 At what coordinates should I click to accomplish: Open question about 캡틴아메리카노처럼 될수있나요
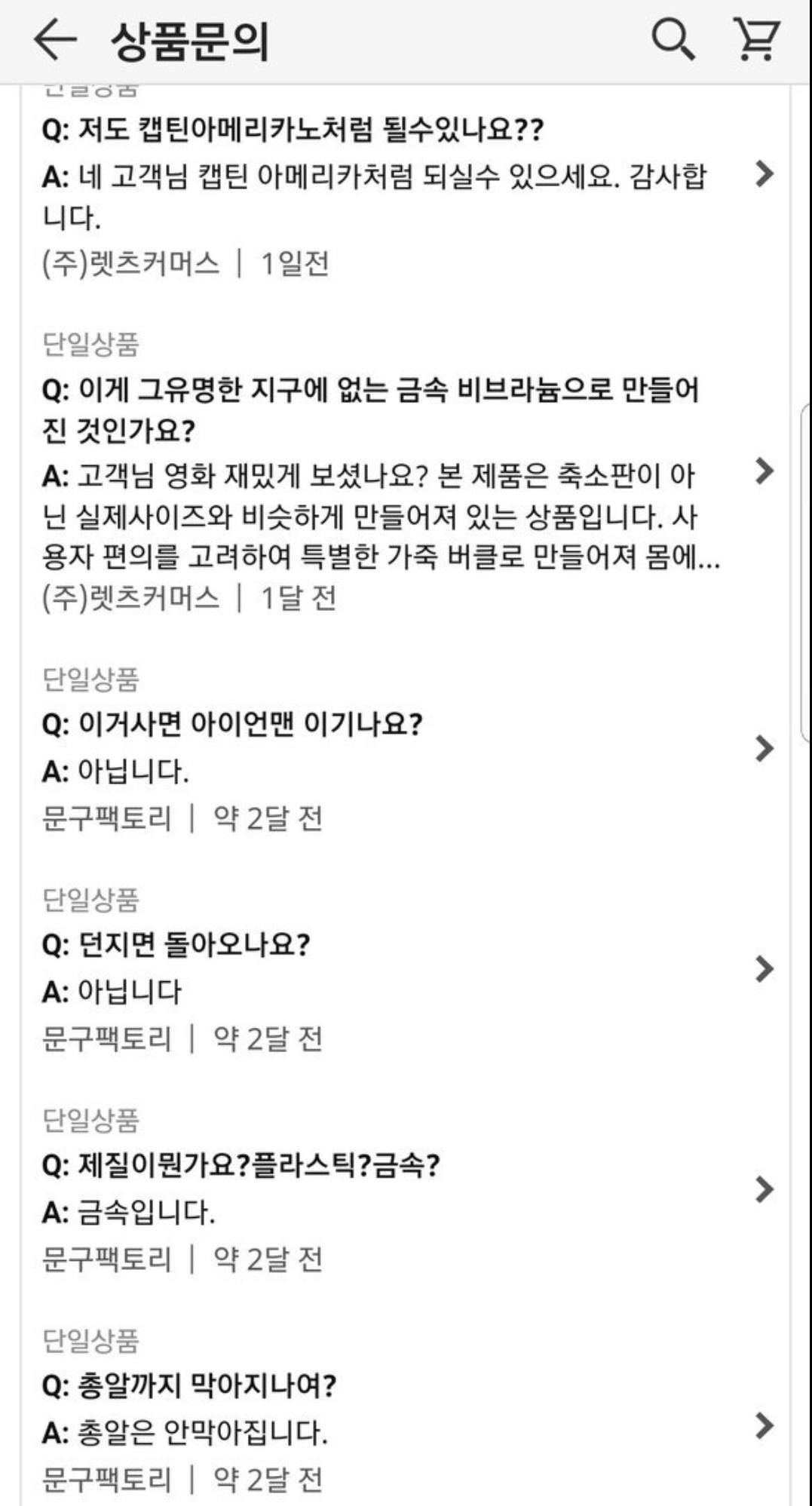(x=764, y=174)
